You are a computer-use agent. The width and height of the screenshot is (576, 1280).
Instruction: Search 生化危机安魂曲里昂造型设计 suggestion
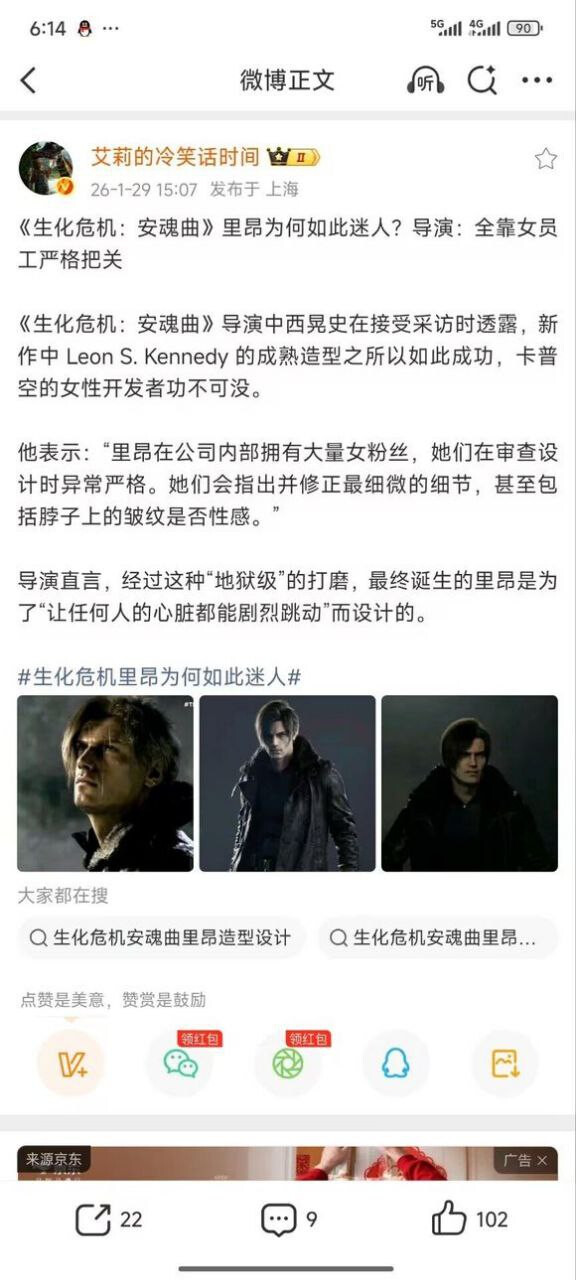pos(161,938)
